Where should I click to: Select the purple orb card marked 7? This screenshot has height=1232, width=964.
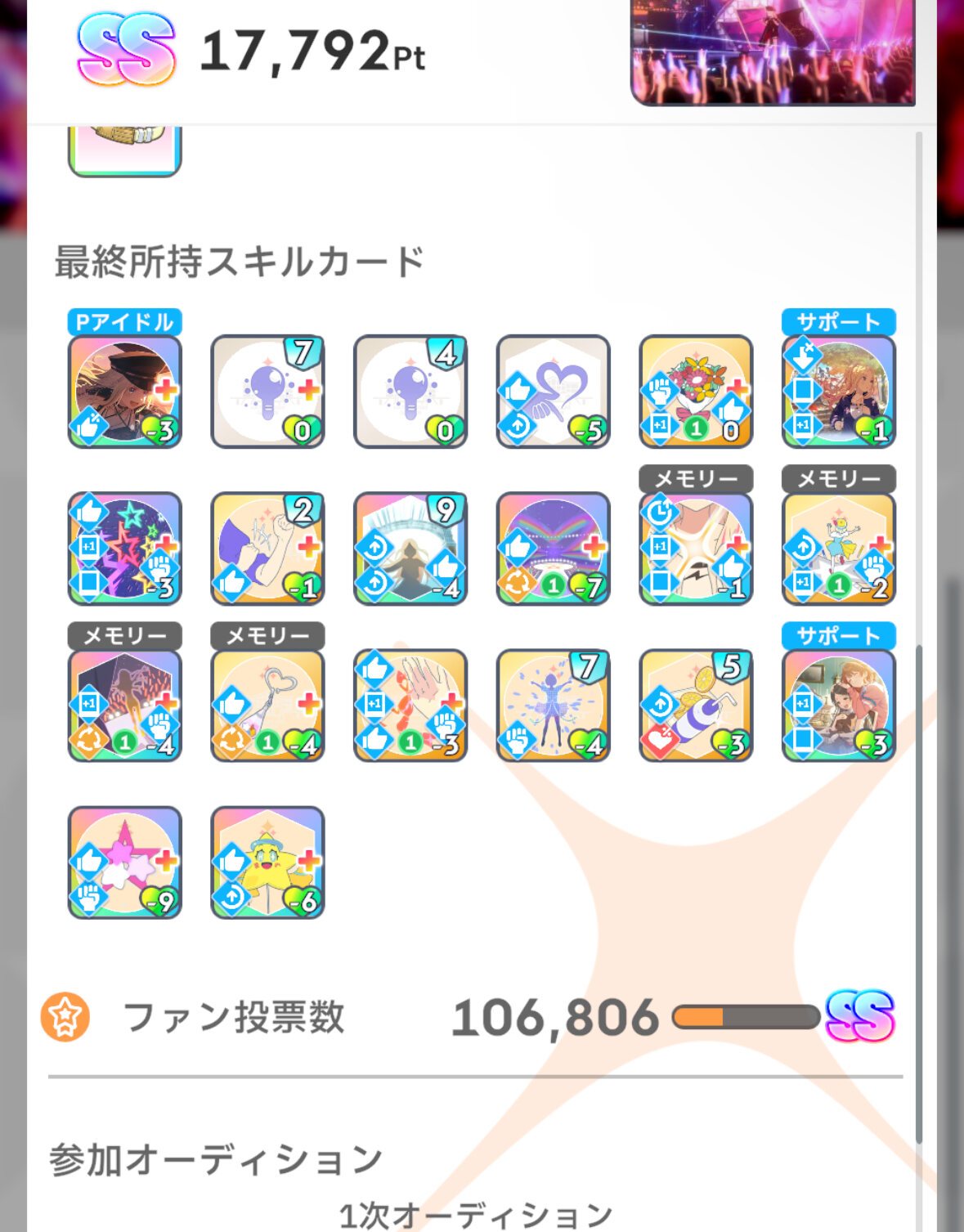pos(267,392)
